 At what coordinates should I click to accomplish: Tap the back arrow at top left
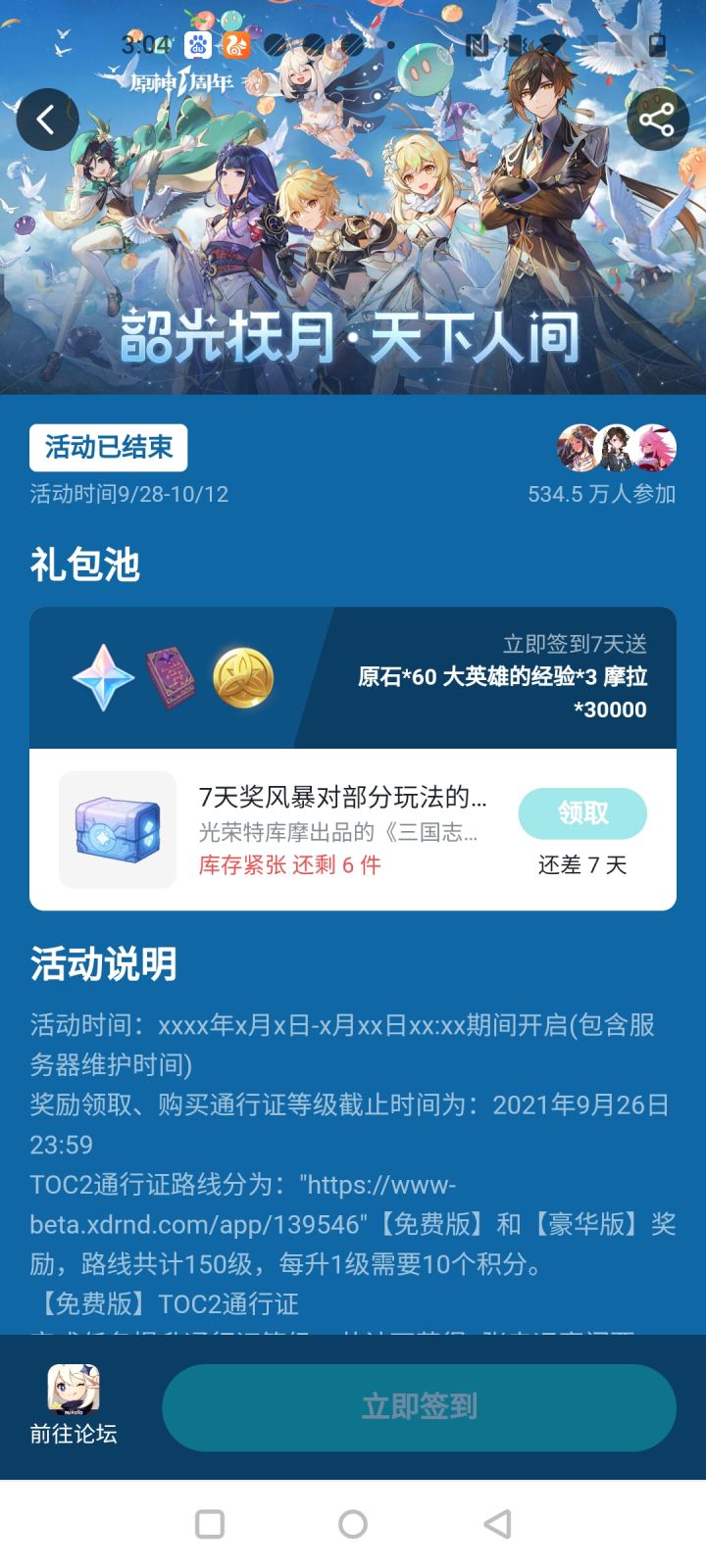click(46, 120)
